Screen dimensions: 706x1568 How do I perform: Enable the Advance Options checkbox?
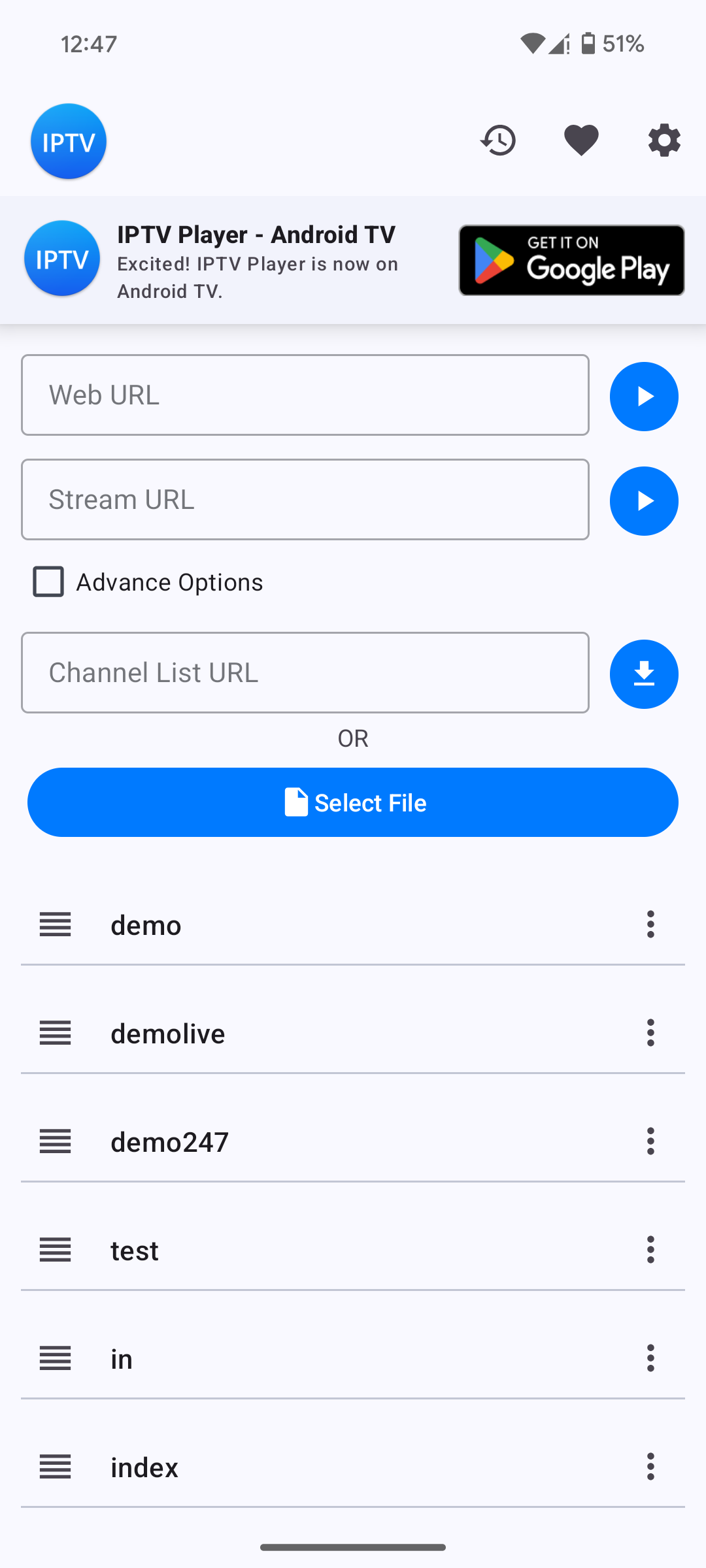48,581
